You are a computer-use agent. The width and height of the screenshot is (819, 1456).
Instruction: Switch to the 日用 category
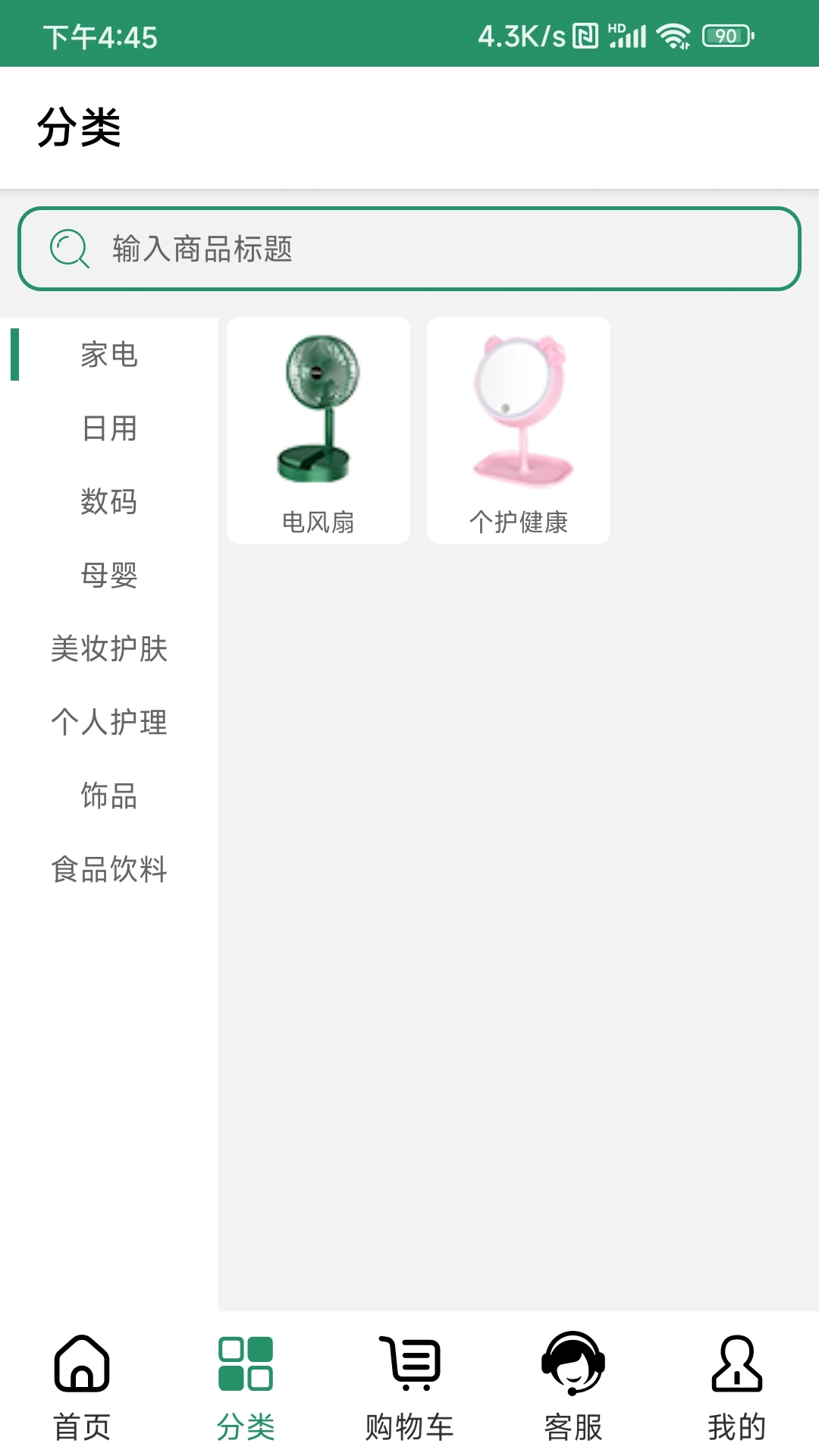pos(108,430)
